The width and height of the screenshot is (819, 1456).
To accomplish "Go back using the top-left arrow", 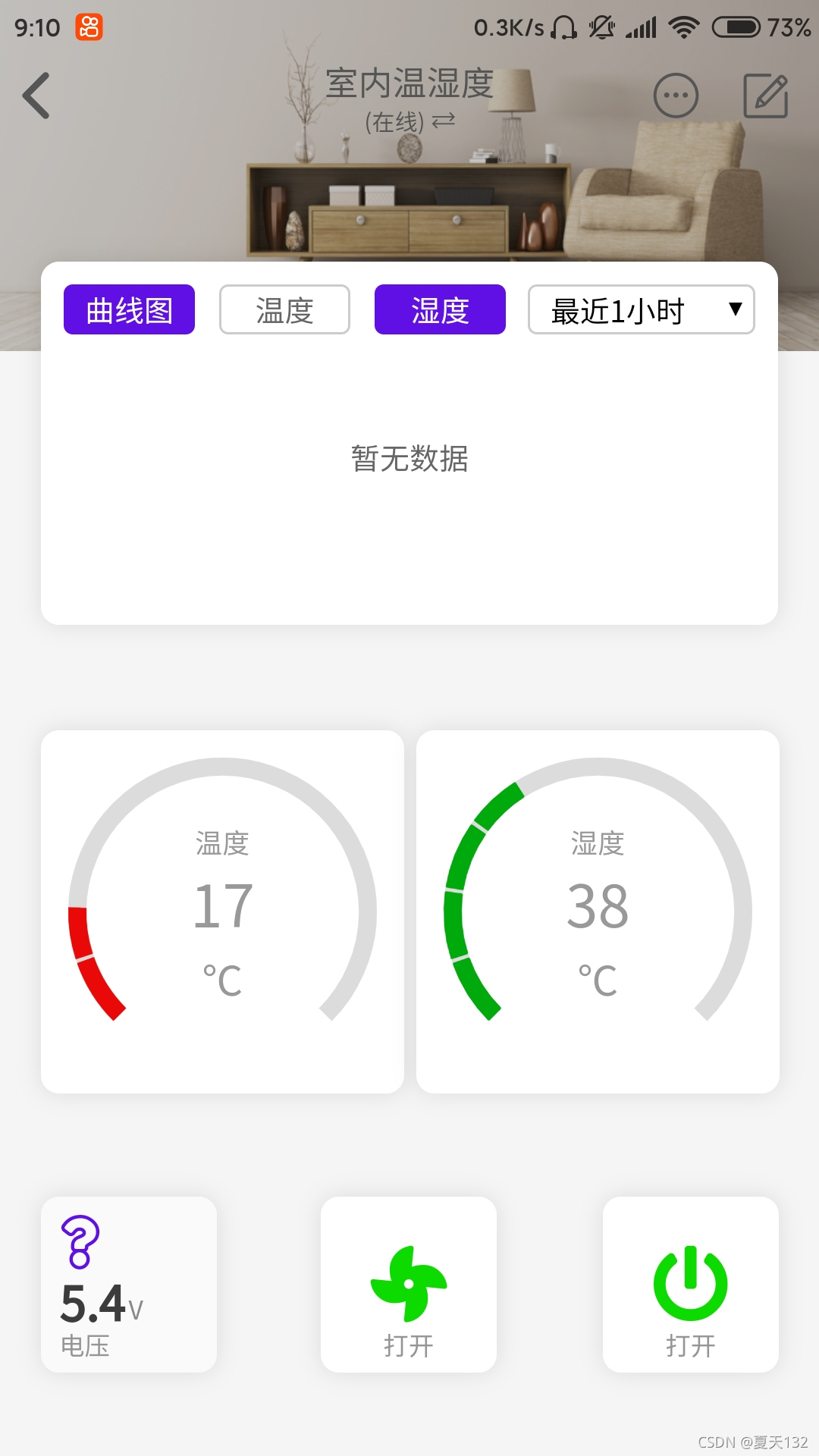I will 36,96.
